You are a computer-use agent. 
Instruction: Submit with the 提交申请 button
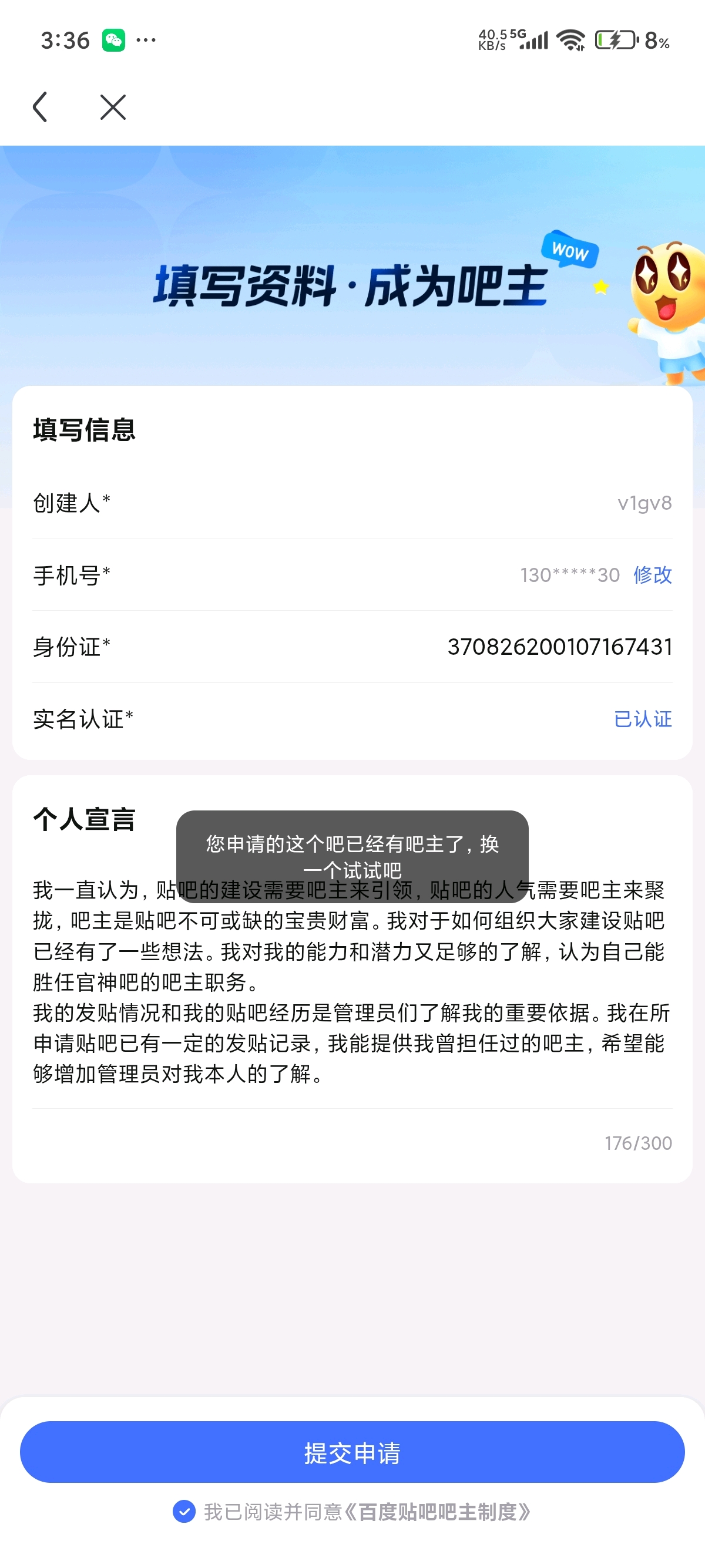[x=352, y=1452]
